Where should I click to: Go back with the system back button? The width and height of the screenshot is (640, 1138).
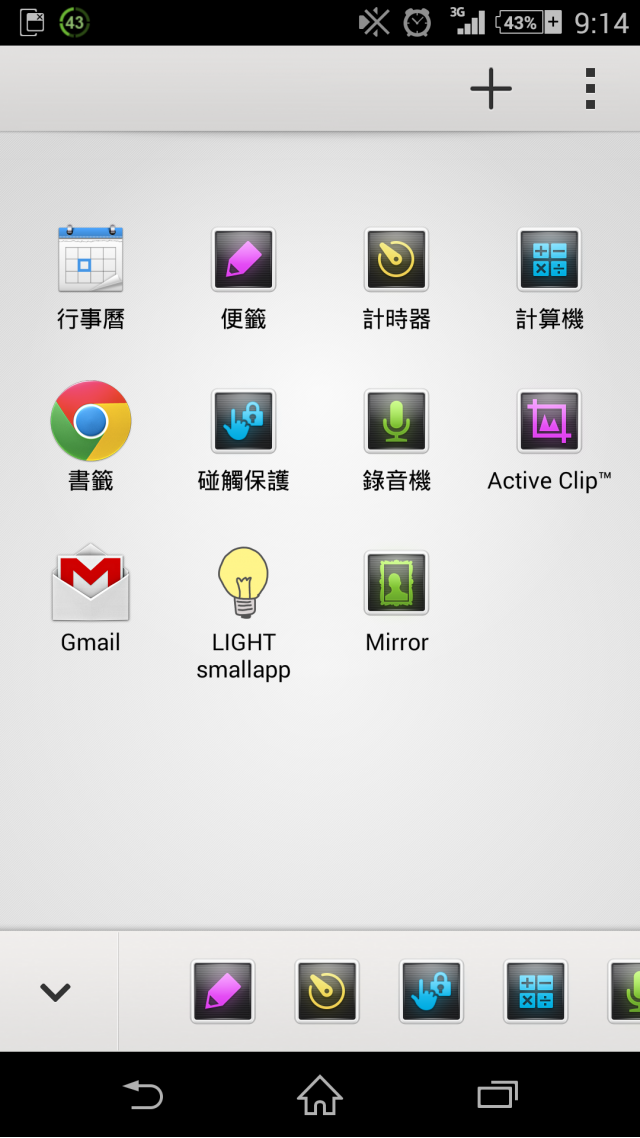tap(143, 1094)
